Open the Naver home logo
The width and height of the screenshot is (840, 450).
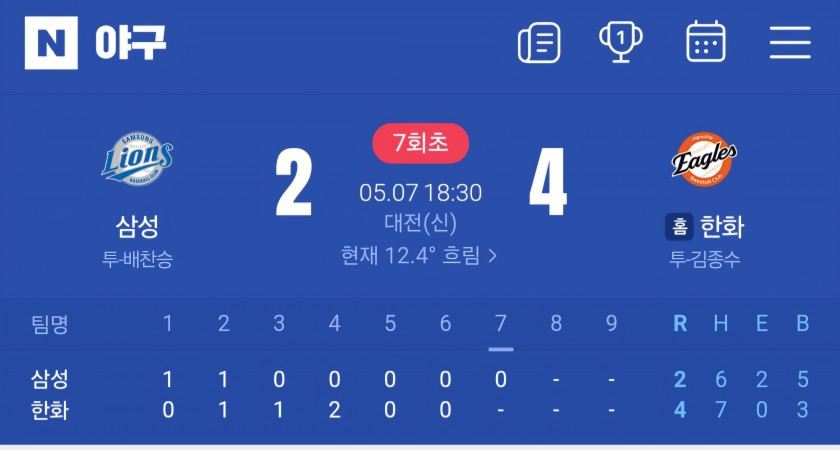click(x=53, y=43)
